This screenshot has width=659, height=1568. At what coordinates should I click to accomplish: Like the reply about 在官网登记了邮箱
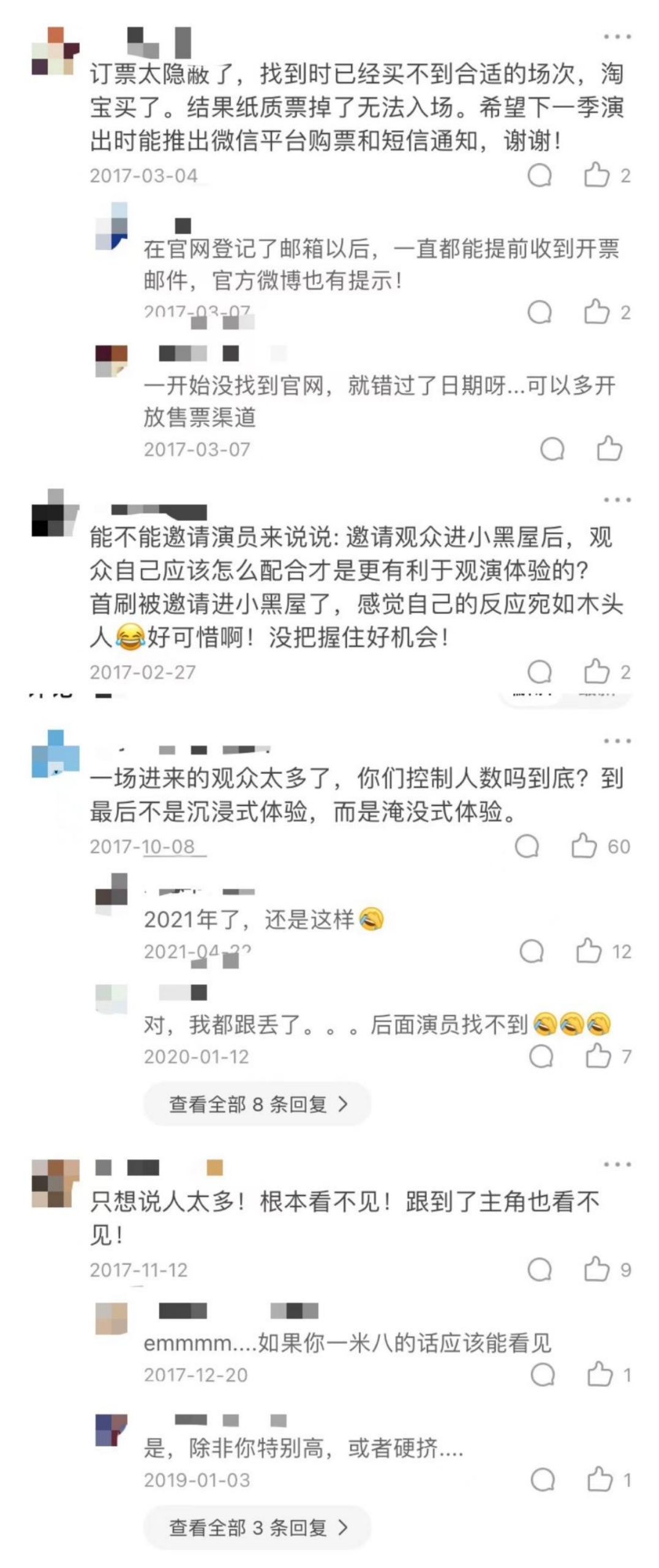tap(597, 312)
